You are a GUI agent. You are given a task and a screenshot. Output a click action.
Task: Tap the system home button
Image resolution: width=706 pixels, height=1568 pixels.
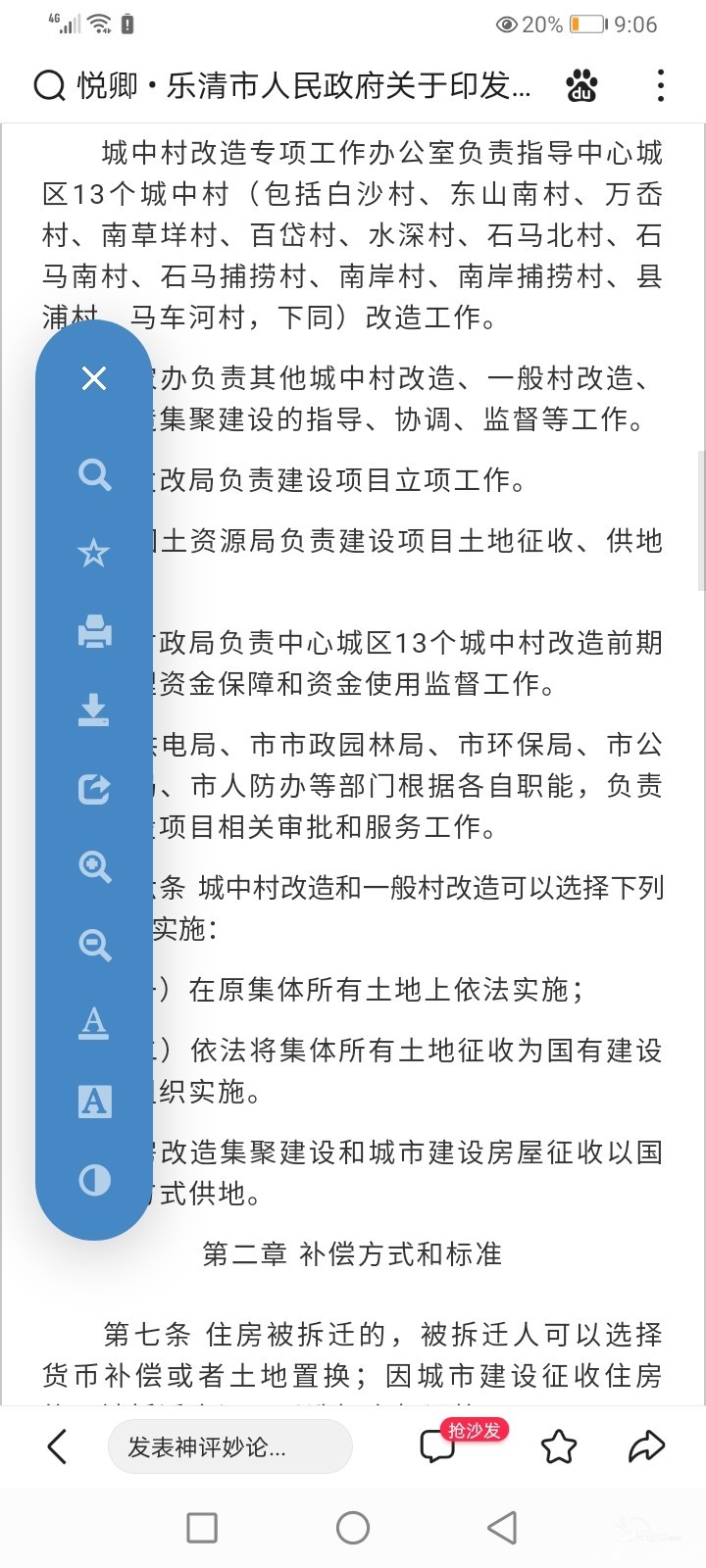tap(353, 1527)
